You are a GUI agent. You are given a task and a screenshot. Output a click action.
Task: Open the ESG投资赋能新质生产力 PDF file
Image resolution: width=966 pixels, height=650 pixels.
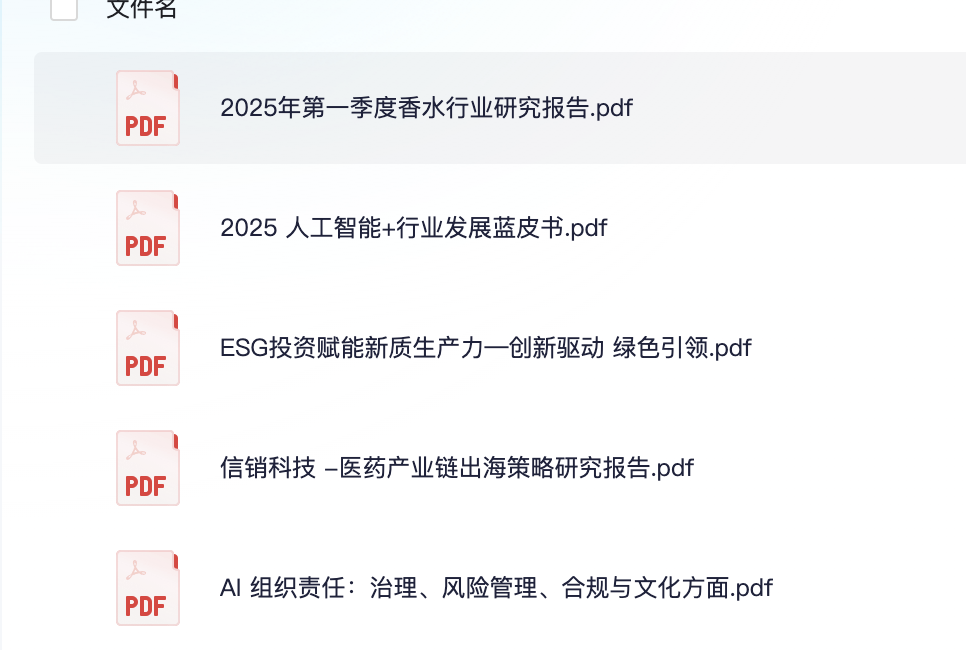(485, 348)
